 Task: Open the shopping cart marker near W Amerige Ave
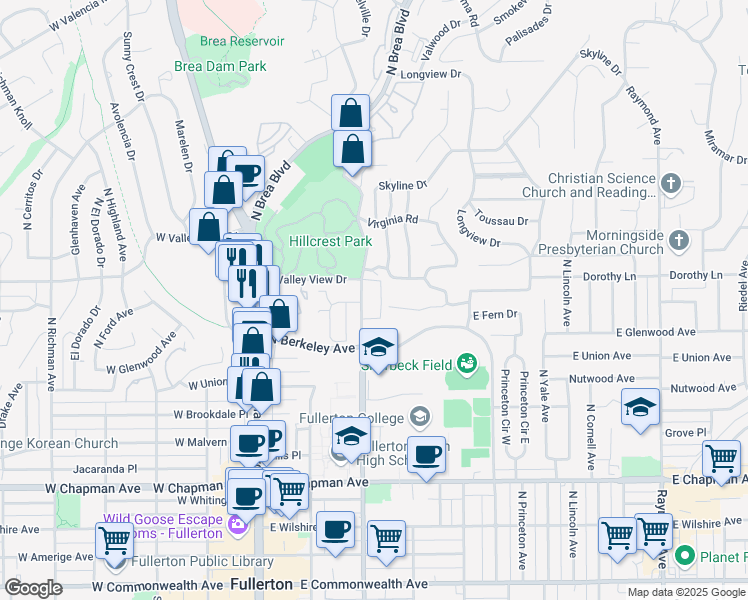tap(114, 542)
